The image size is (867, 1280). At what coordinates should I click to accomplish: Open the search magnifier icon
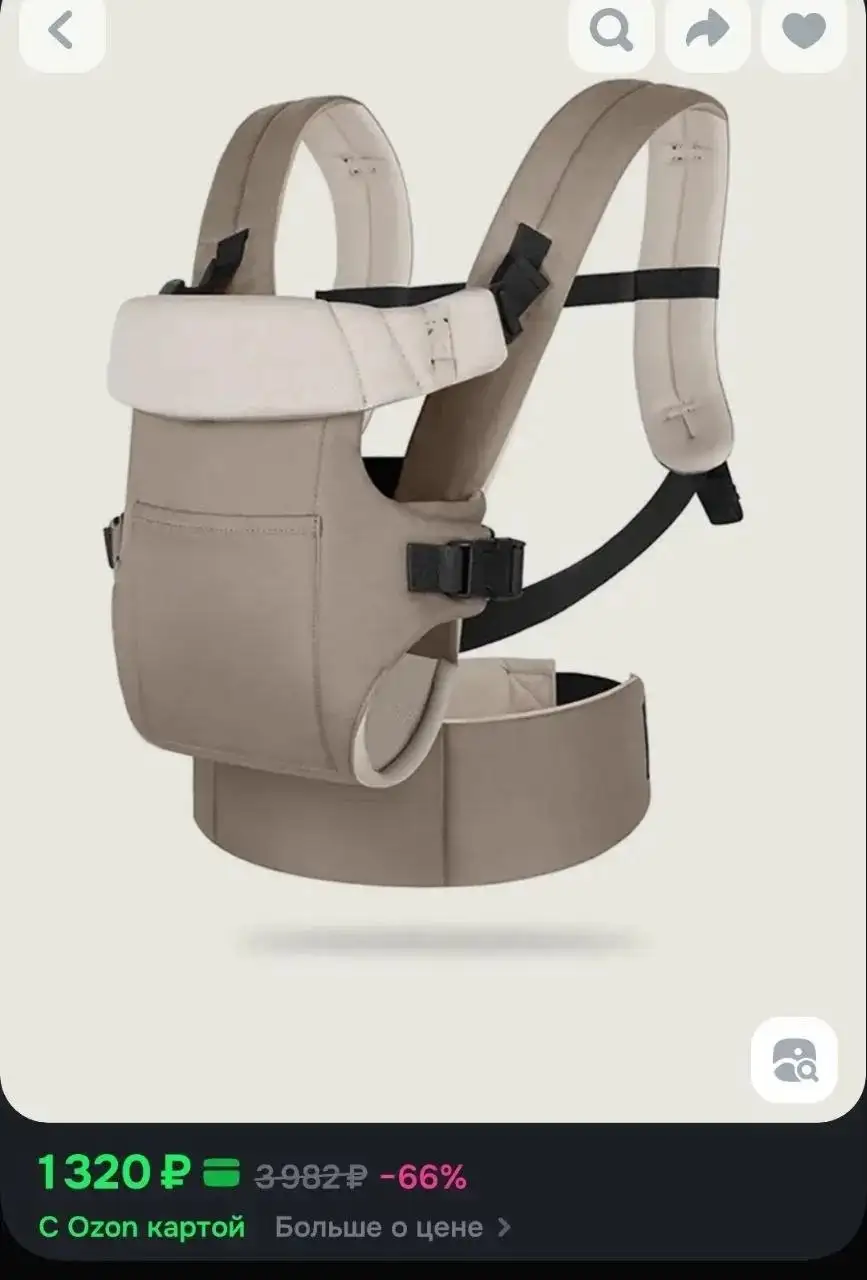tap(611, 32)
